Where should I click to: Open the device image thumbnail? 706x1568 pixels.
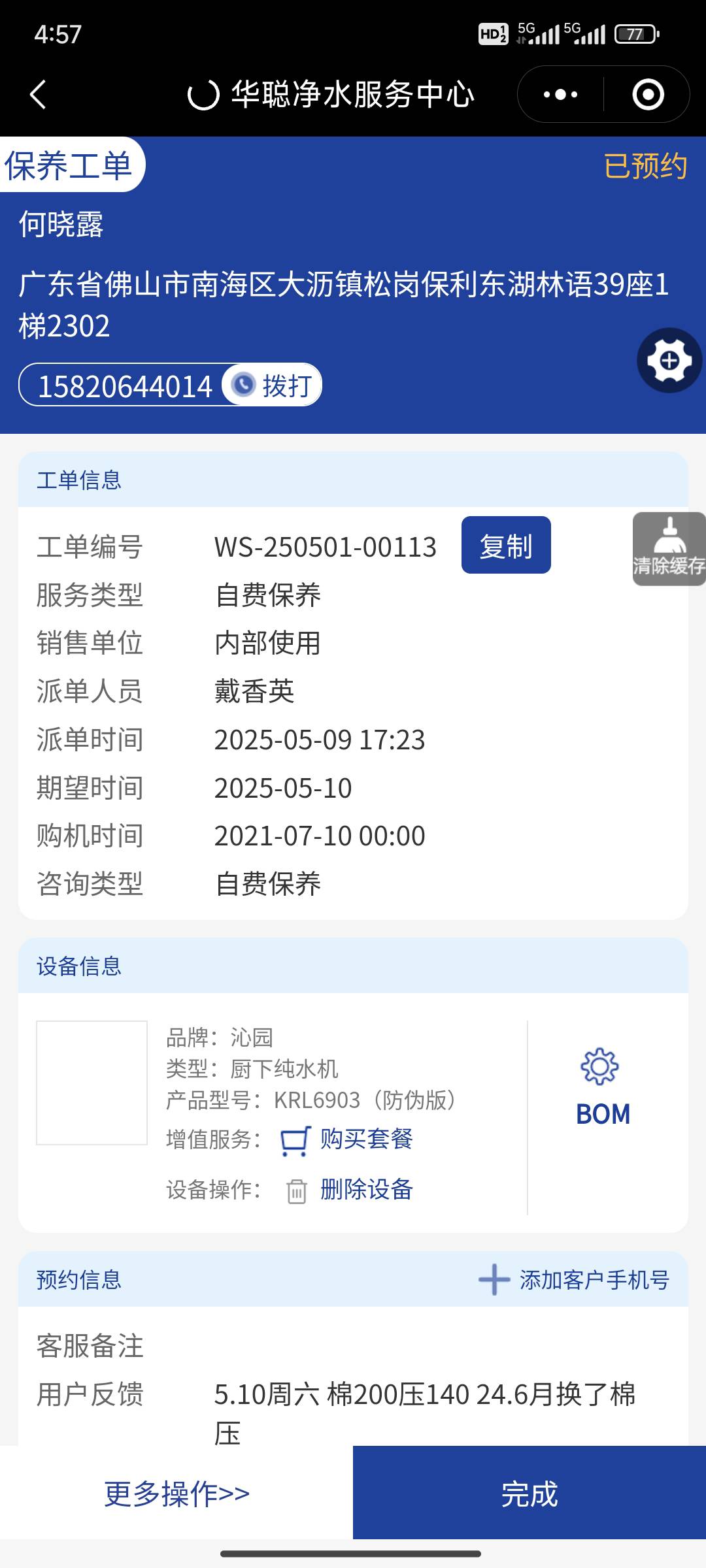(92, 1083)
